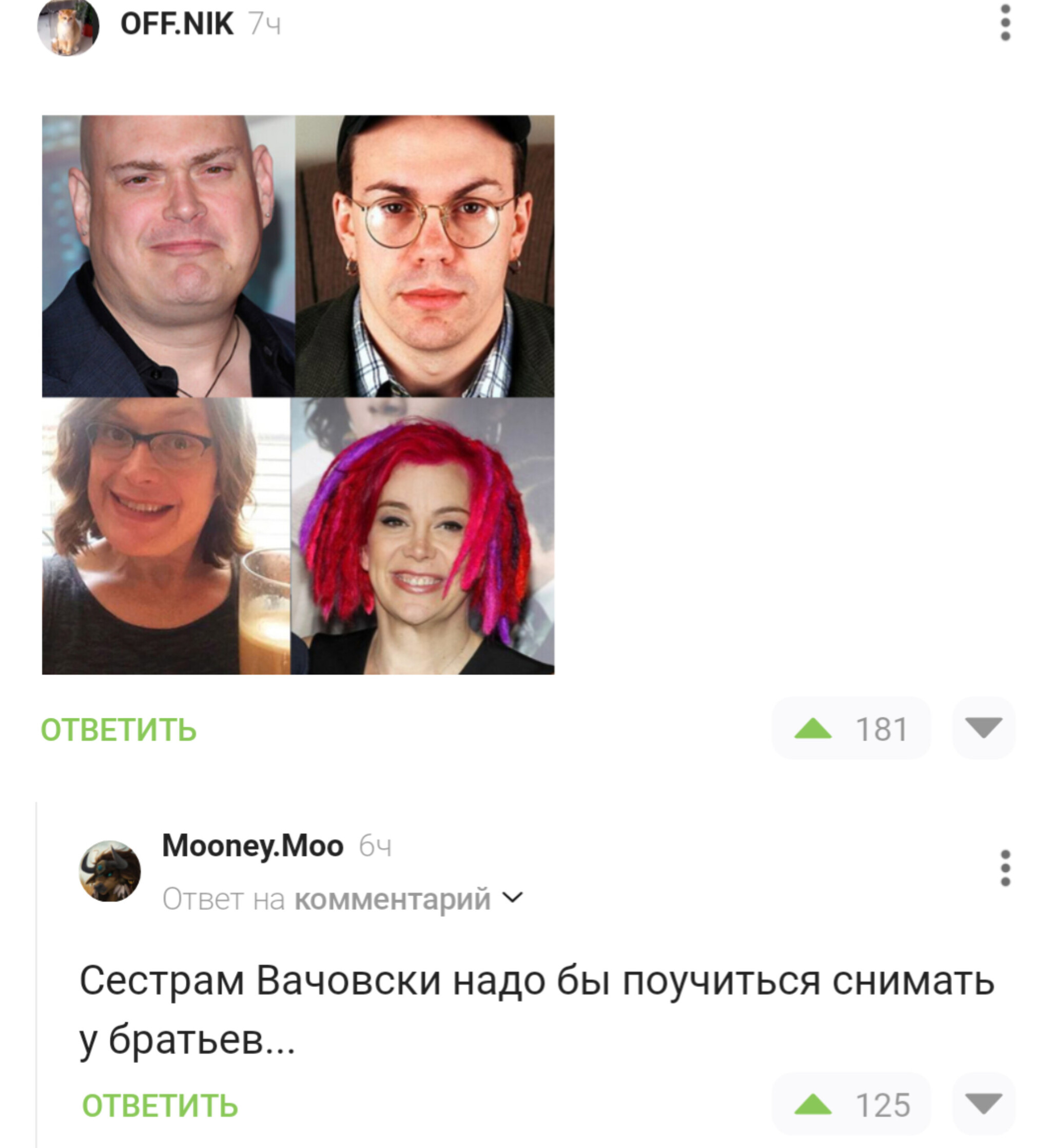Downvote OFF.NIK's comment
This screenshot has width=1051, height=1148.
pos(983,729)
